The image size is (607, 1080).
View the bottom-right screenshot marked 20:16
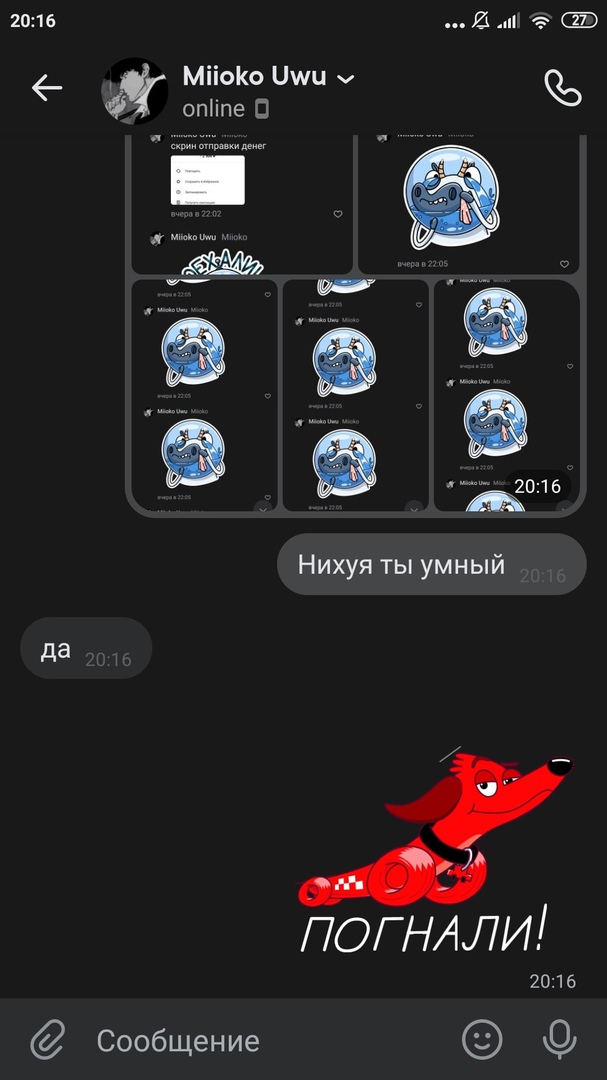507,395
